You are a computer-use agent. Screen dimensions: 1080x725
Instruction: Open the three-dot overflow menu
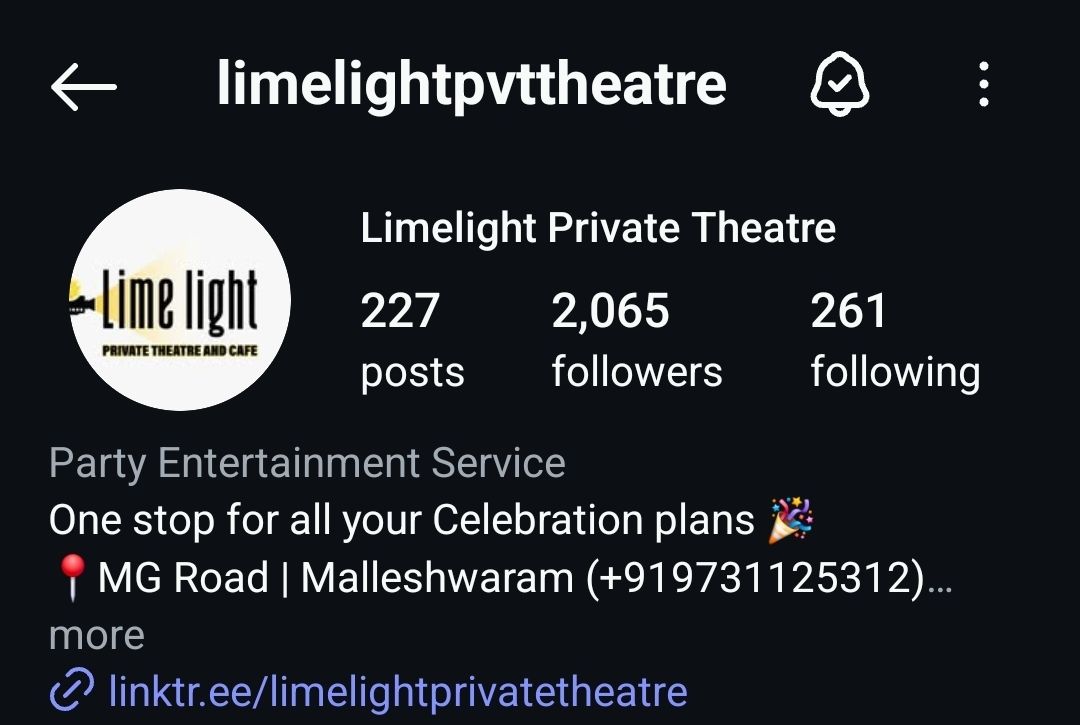(984, 85)
